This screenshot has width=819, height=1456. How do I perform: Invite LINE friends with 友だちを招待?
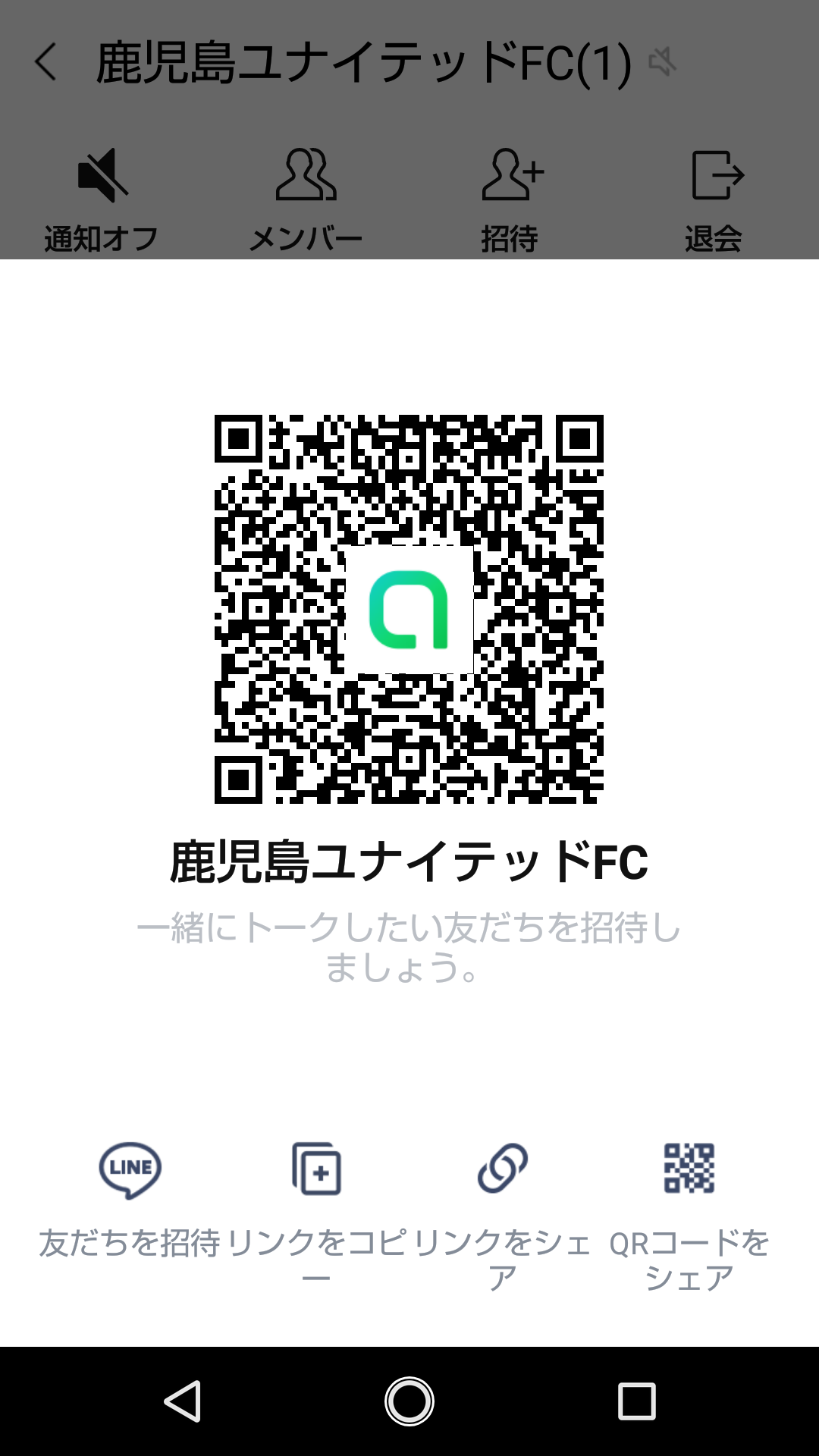[x=130, y=1198]
